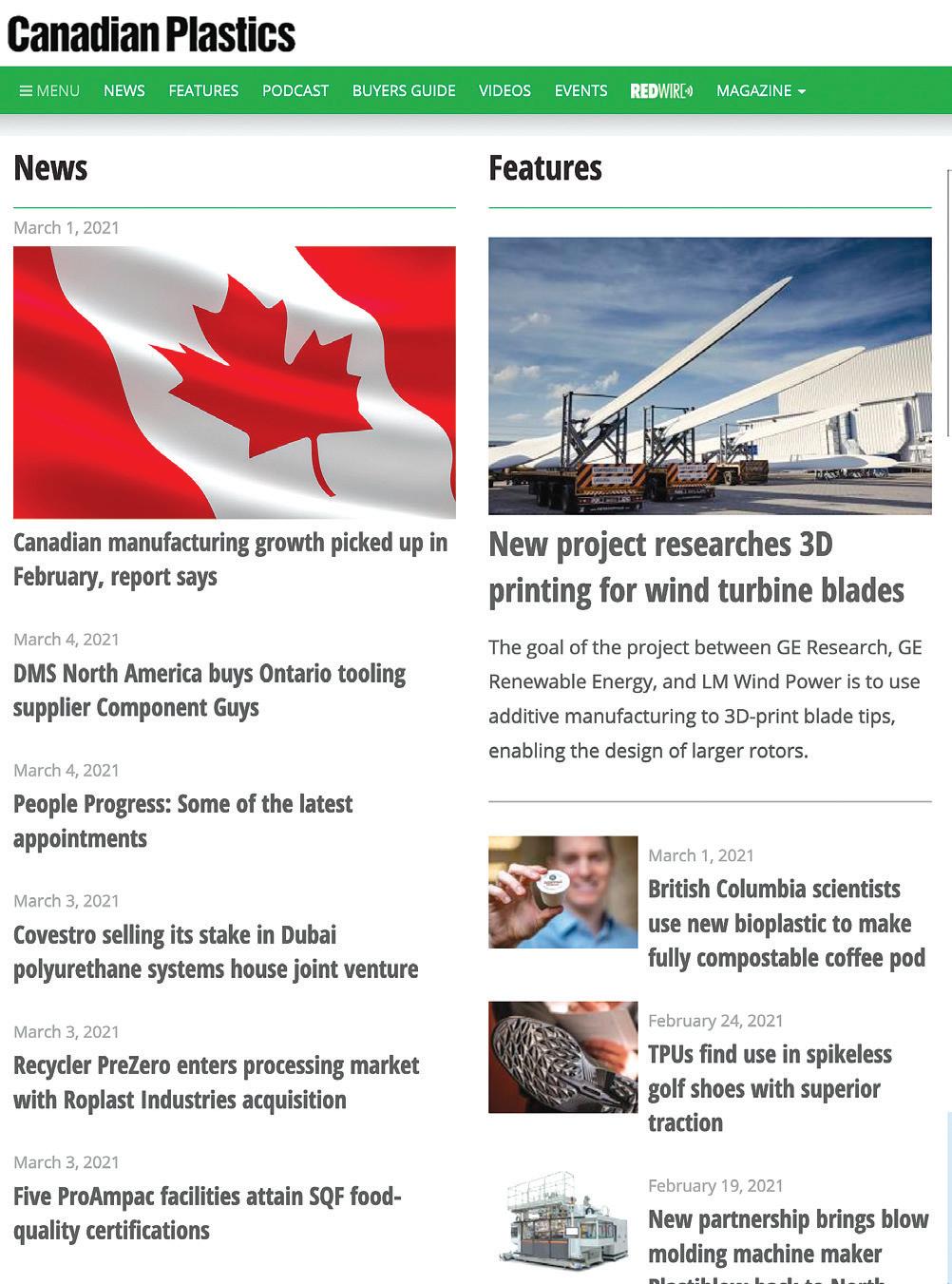
Task: Open the BUYERS GUIDE
Action: pyautogui.click(x=404, y=91)
